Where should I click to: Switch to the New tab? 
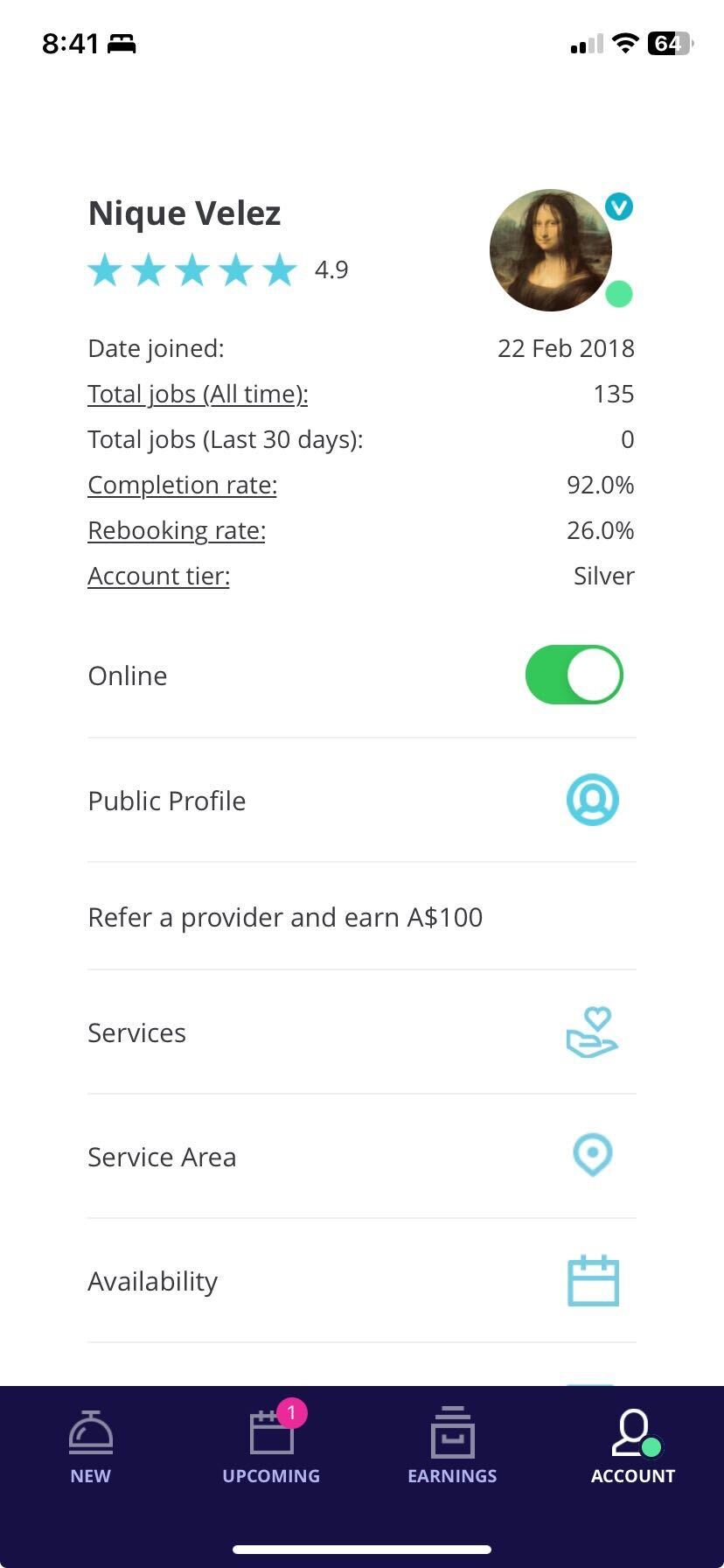[x=90, y=1447]
